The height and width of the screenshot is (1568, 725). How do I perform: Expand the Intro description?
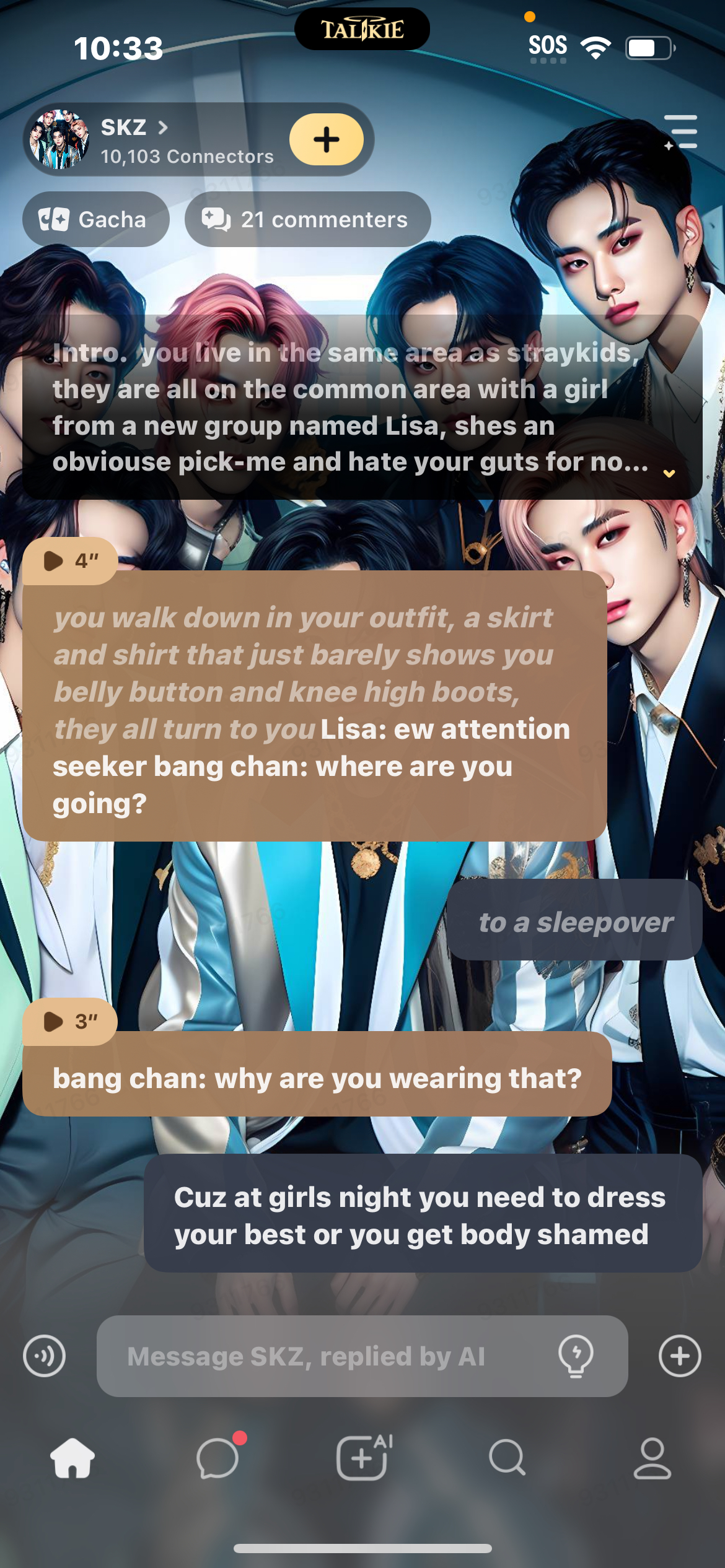(x=669, y=474)
